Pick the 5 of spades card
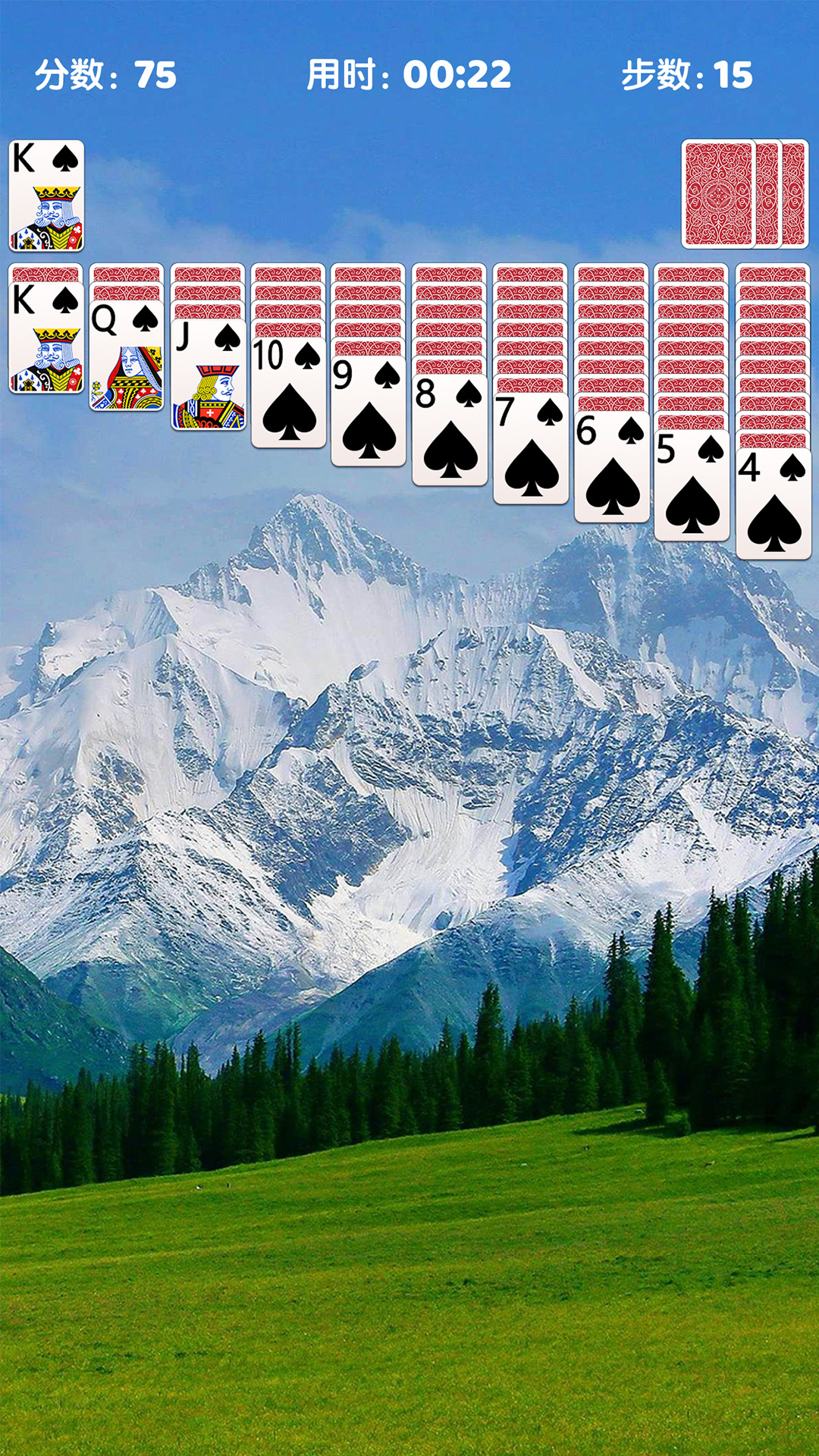This screenshot has width=819, height=1456. [x=692, y=486]
